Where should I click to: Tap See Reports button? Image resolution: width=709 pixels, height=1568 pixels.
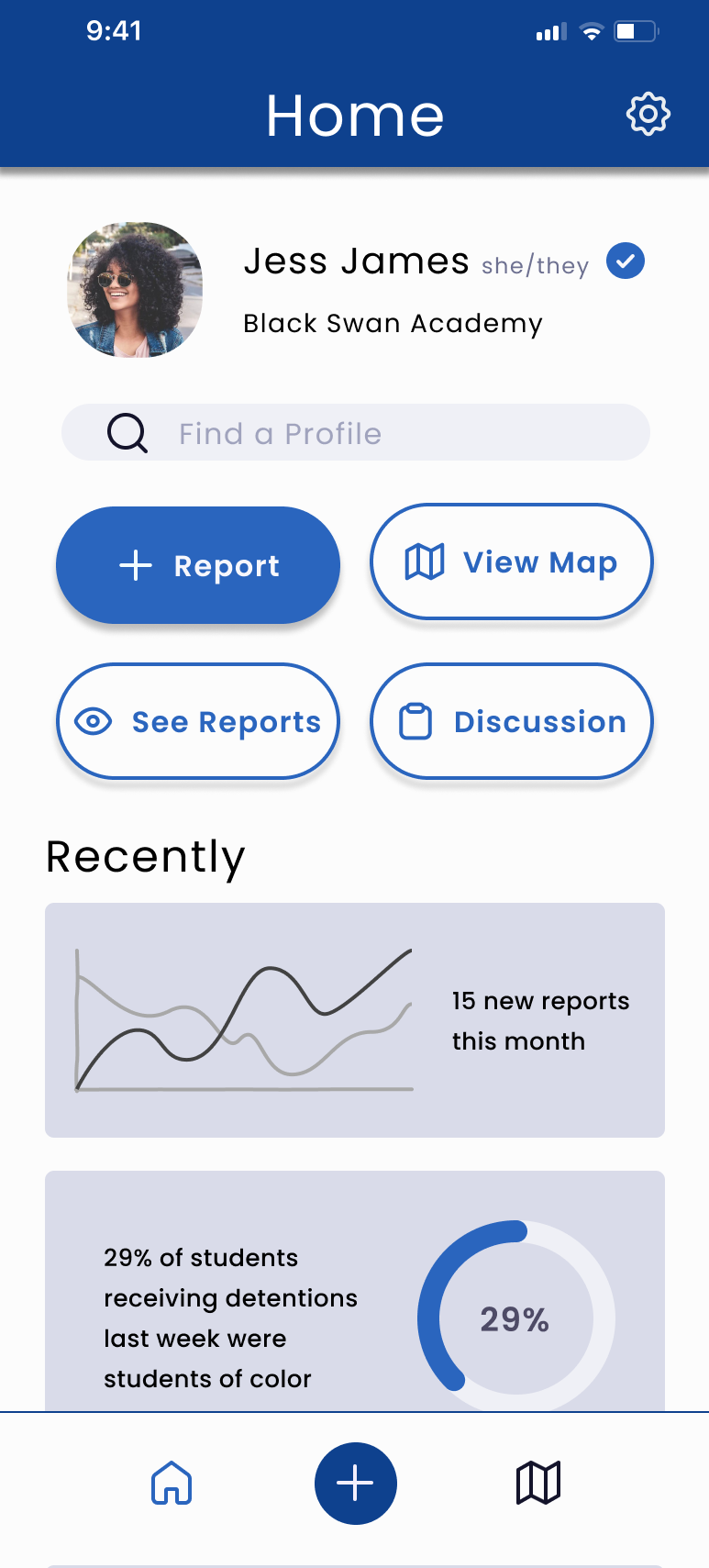coord(198,721)
